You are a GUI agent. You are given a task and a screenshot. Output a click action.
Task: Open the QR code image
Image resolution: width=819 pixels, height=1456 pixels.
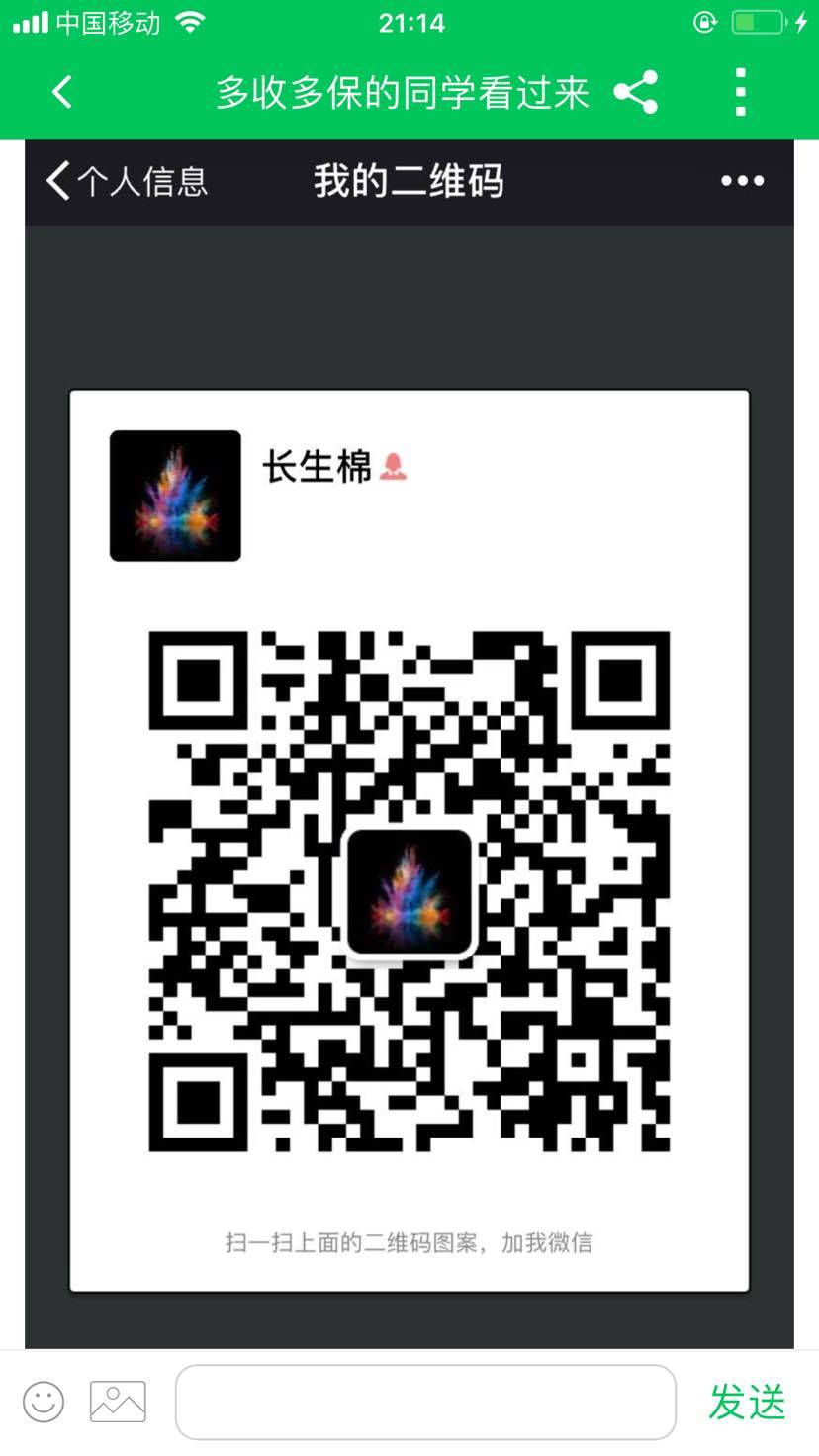click(x=409, y=890)
